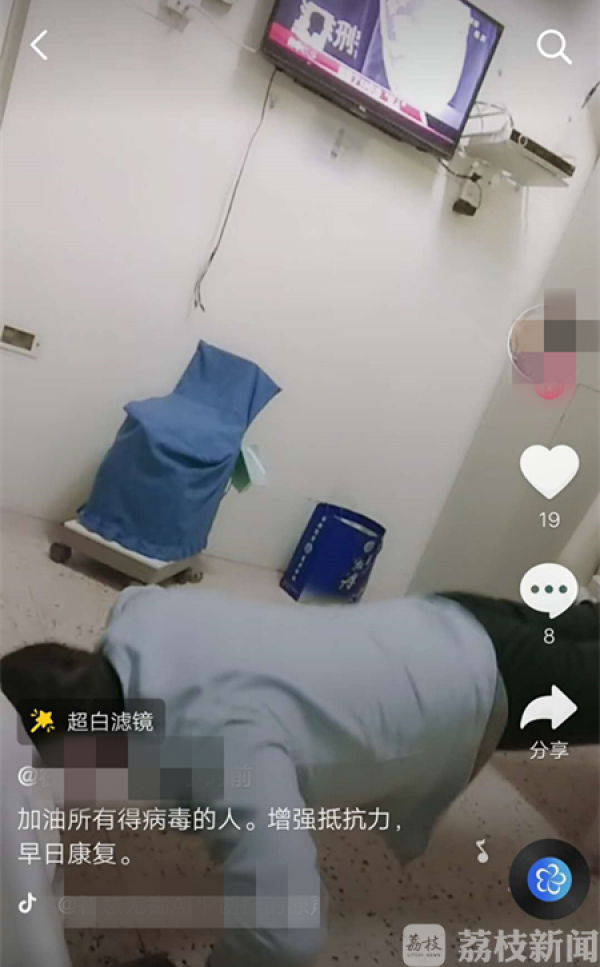
Task: Share the video via 分享 arrow
Action: [x=549, y=711]
